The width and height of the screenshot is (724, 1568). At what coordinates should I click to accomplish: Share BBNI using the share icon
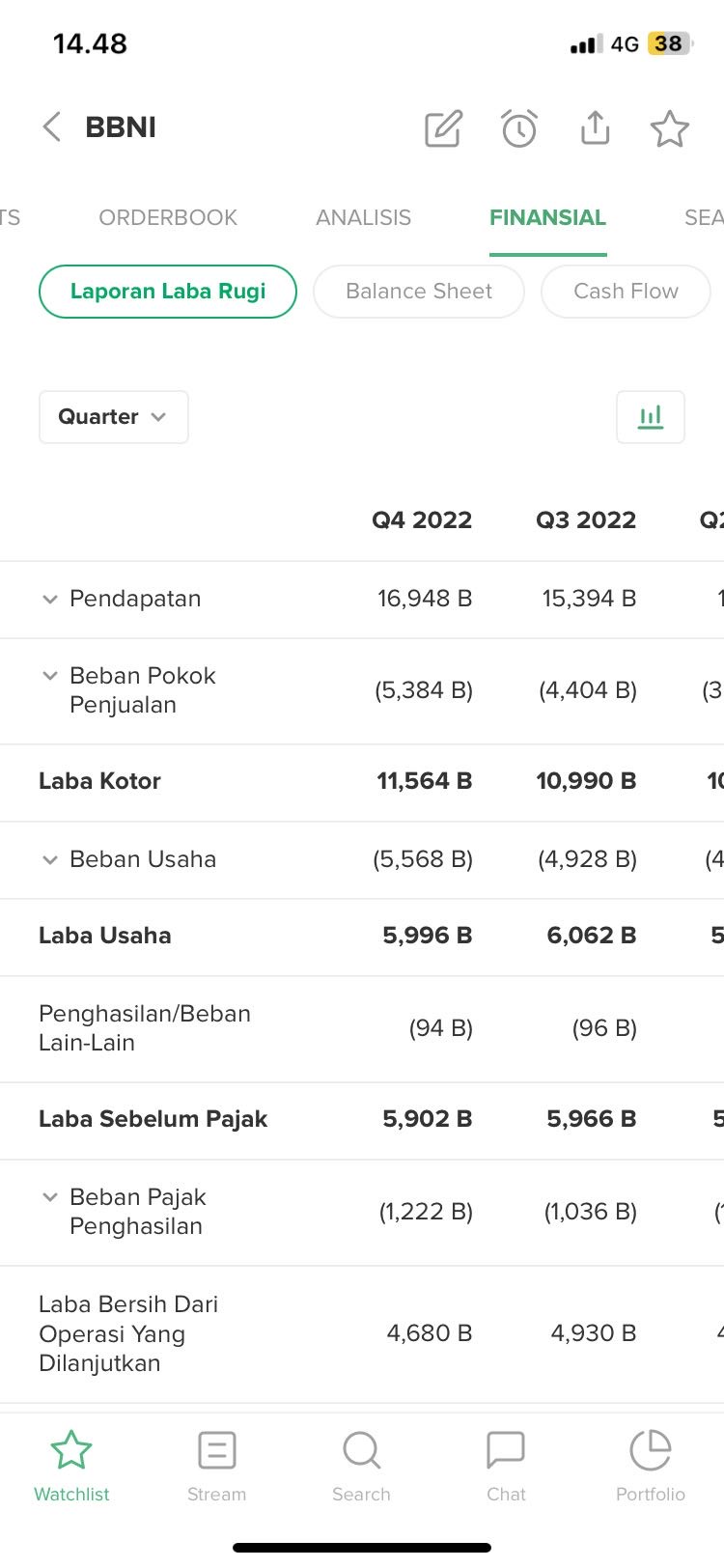[x=595, y=126]
